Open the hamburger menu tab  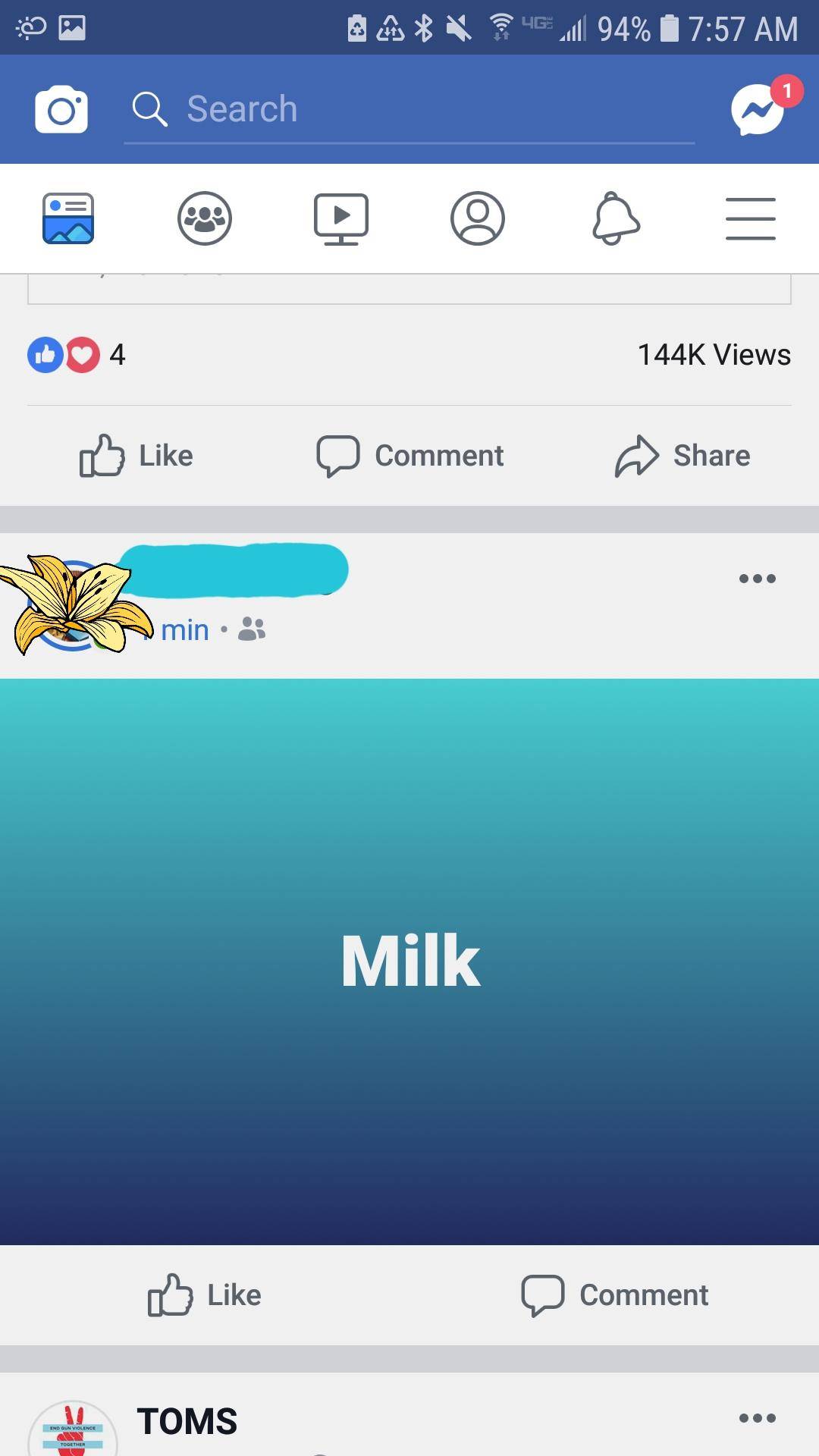pos(750,218)
